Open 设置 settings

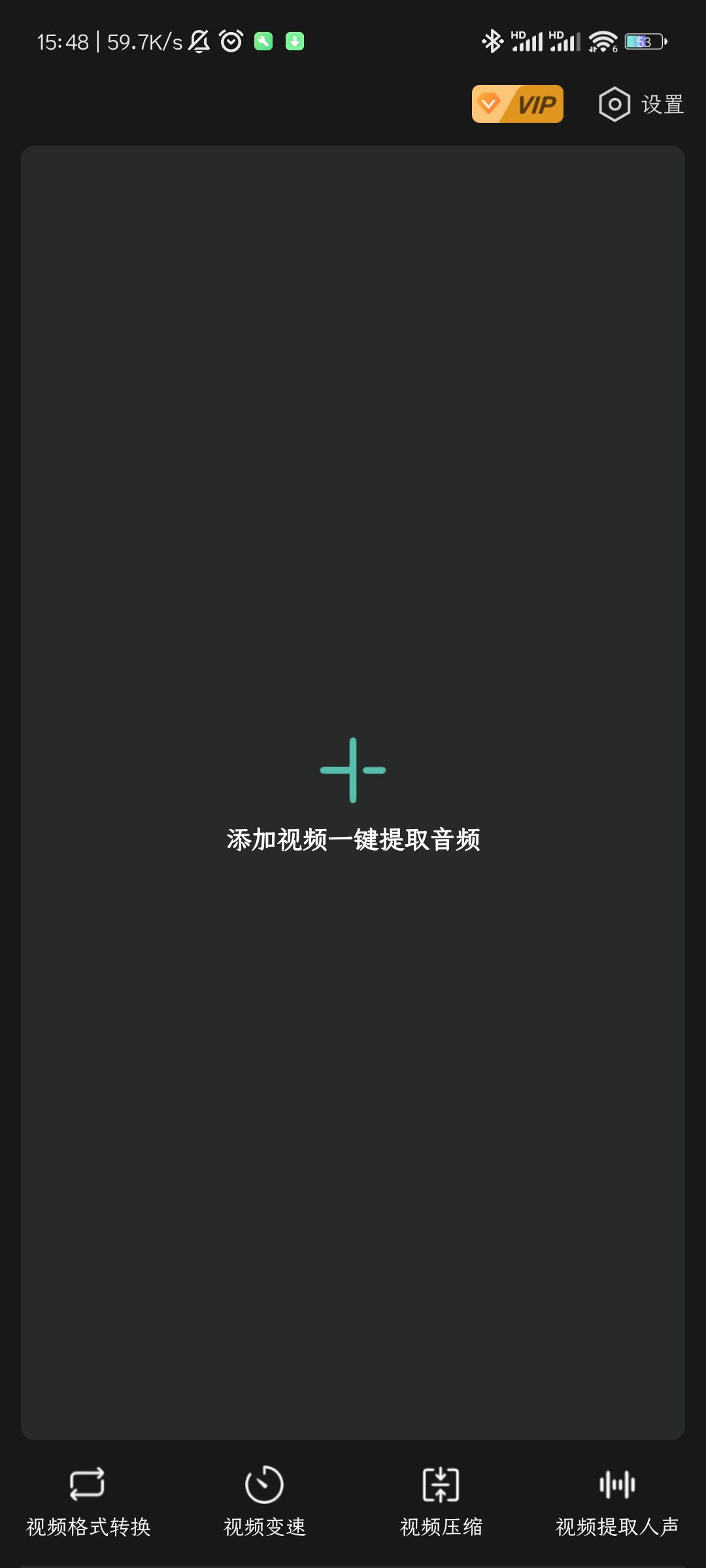[x=641, y=105]
